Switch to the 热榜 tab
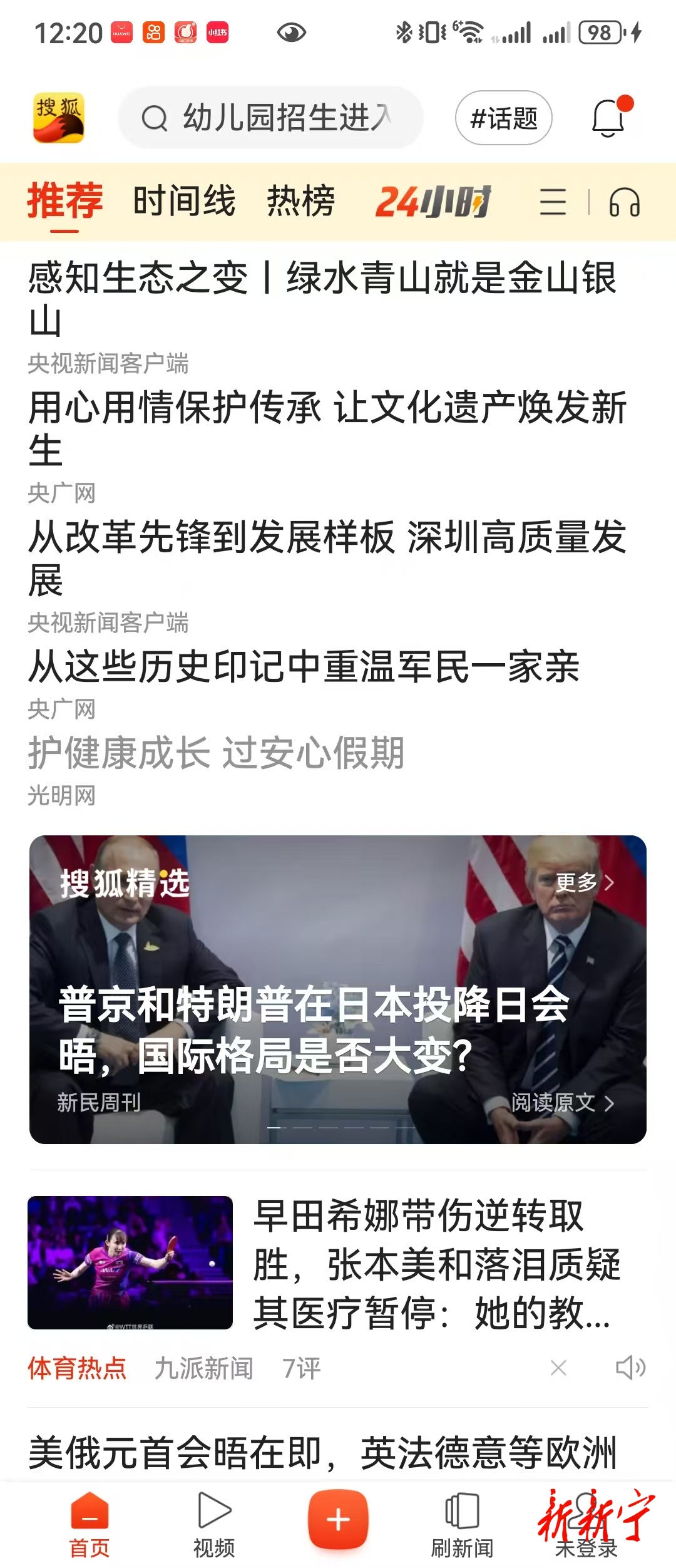 pyautogui.click(x=301, y=202)
